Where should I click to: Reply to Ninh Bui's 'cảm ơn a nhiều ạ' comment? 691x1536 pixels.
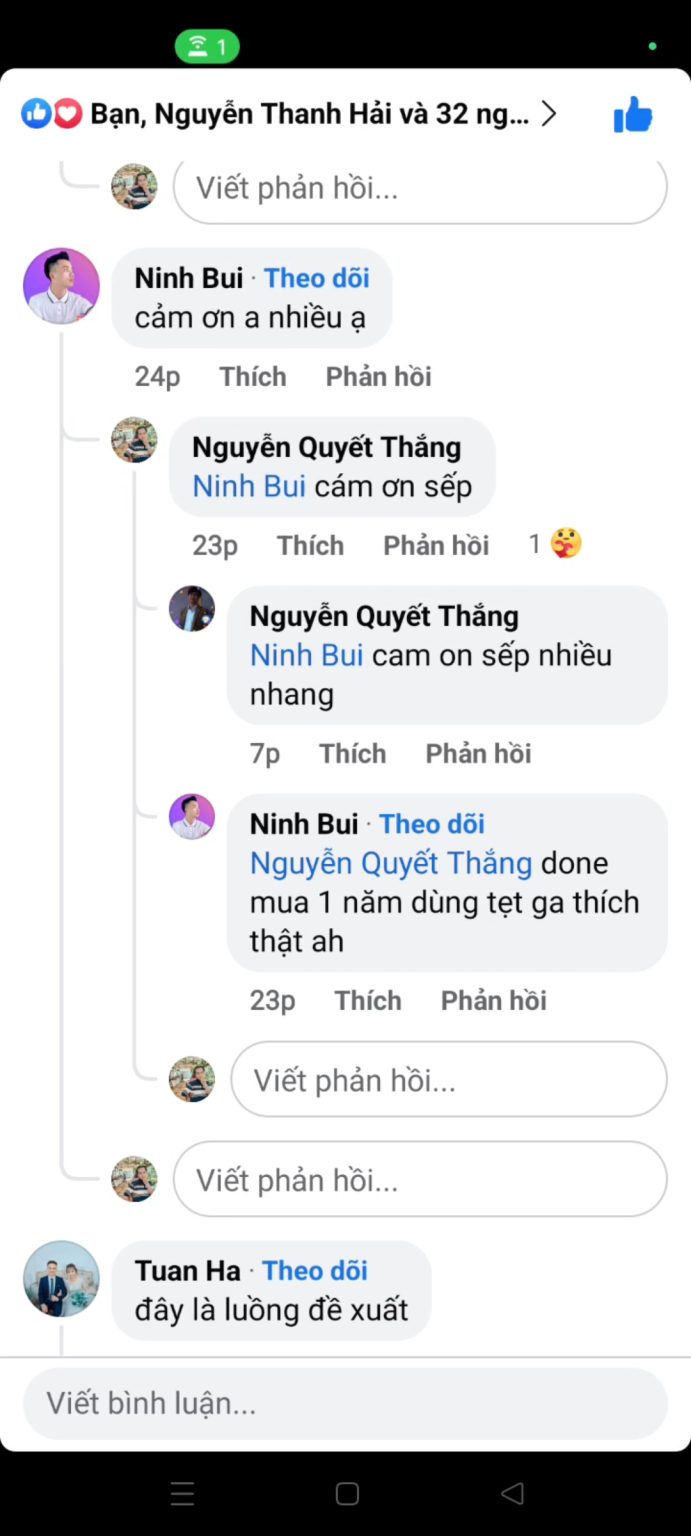coord(378,377)
